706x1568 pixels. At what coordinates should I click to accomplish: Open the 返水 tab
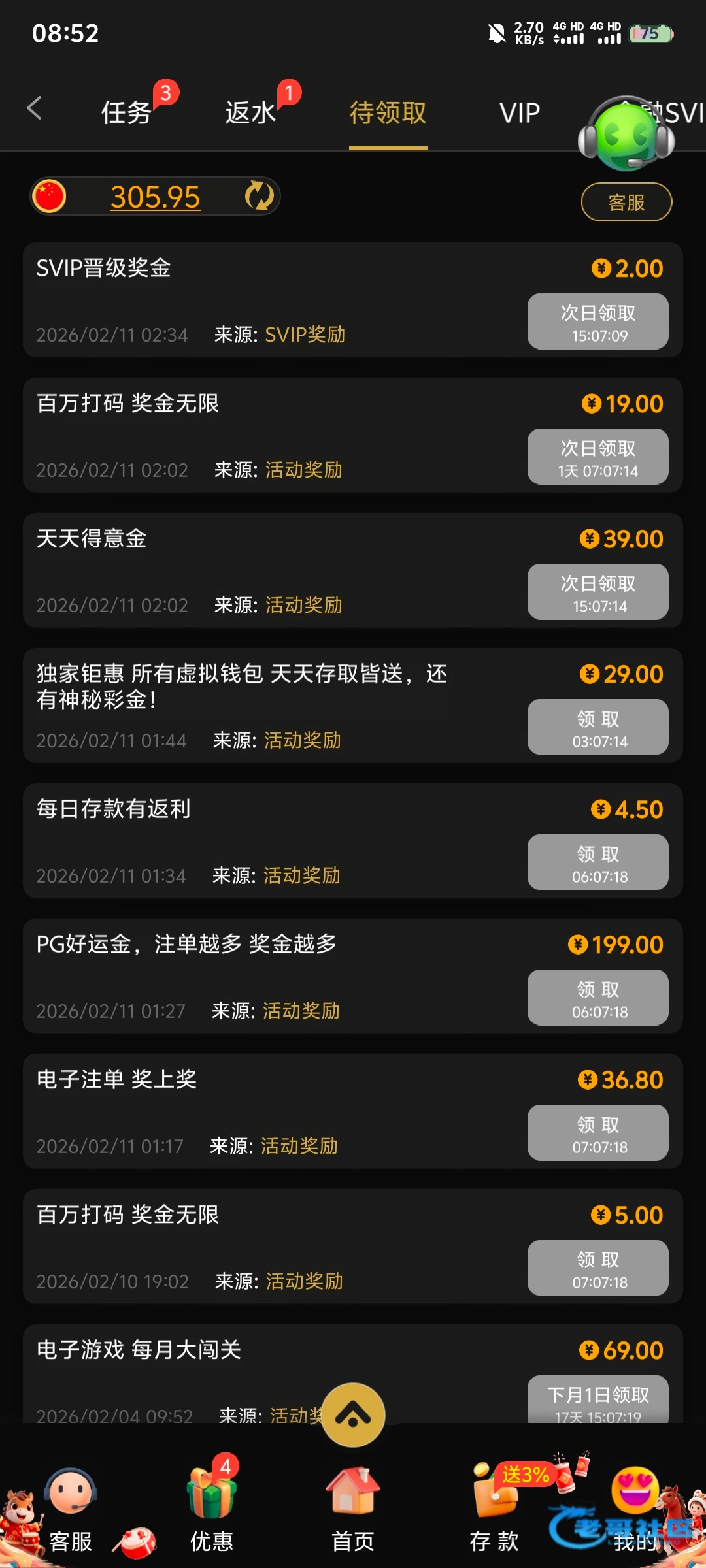(x=250, y=112)
